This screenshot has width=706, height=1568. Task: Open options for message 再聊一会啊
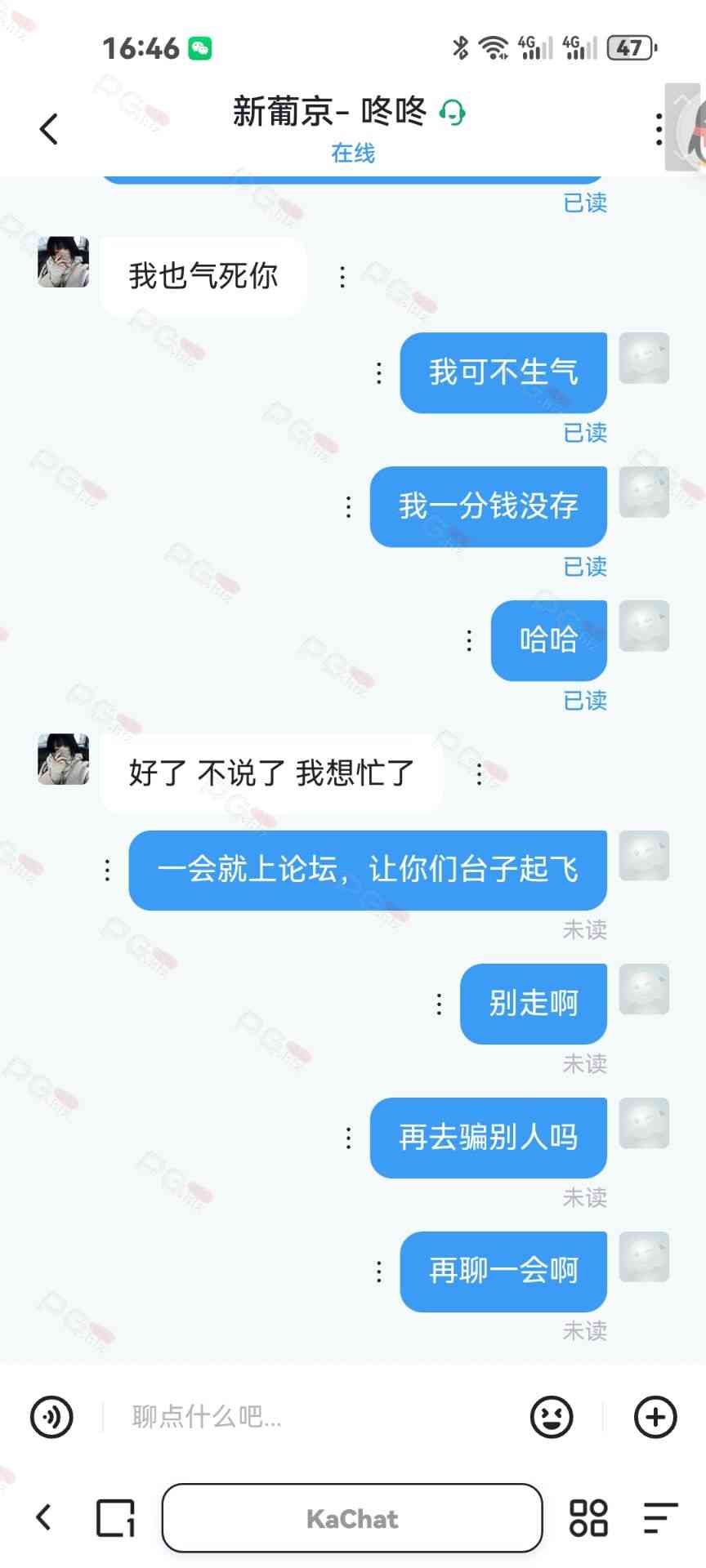[378, 1272]
